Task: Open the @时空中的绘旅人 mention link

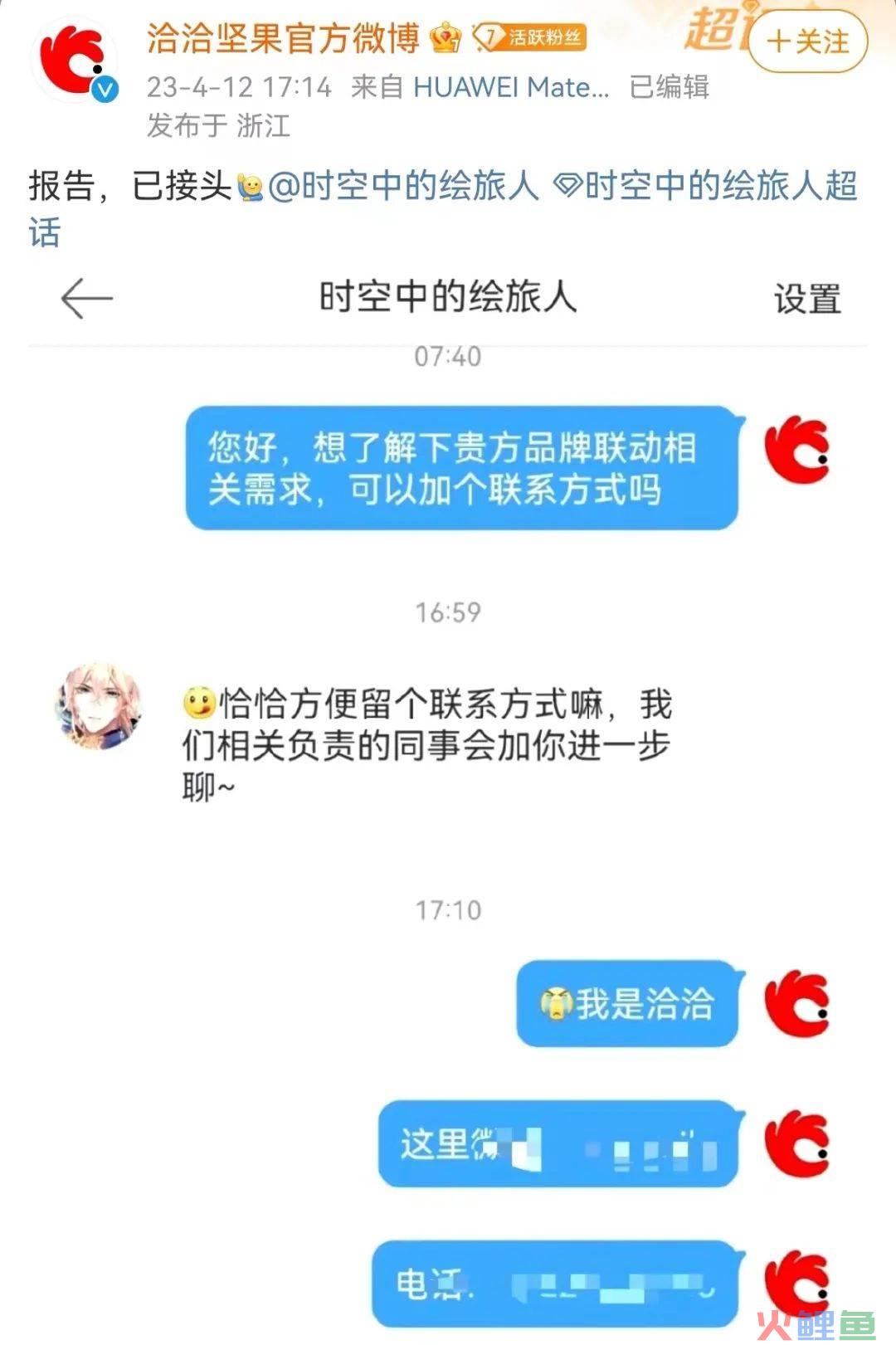Action: [x=403, y=186]
